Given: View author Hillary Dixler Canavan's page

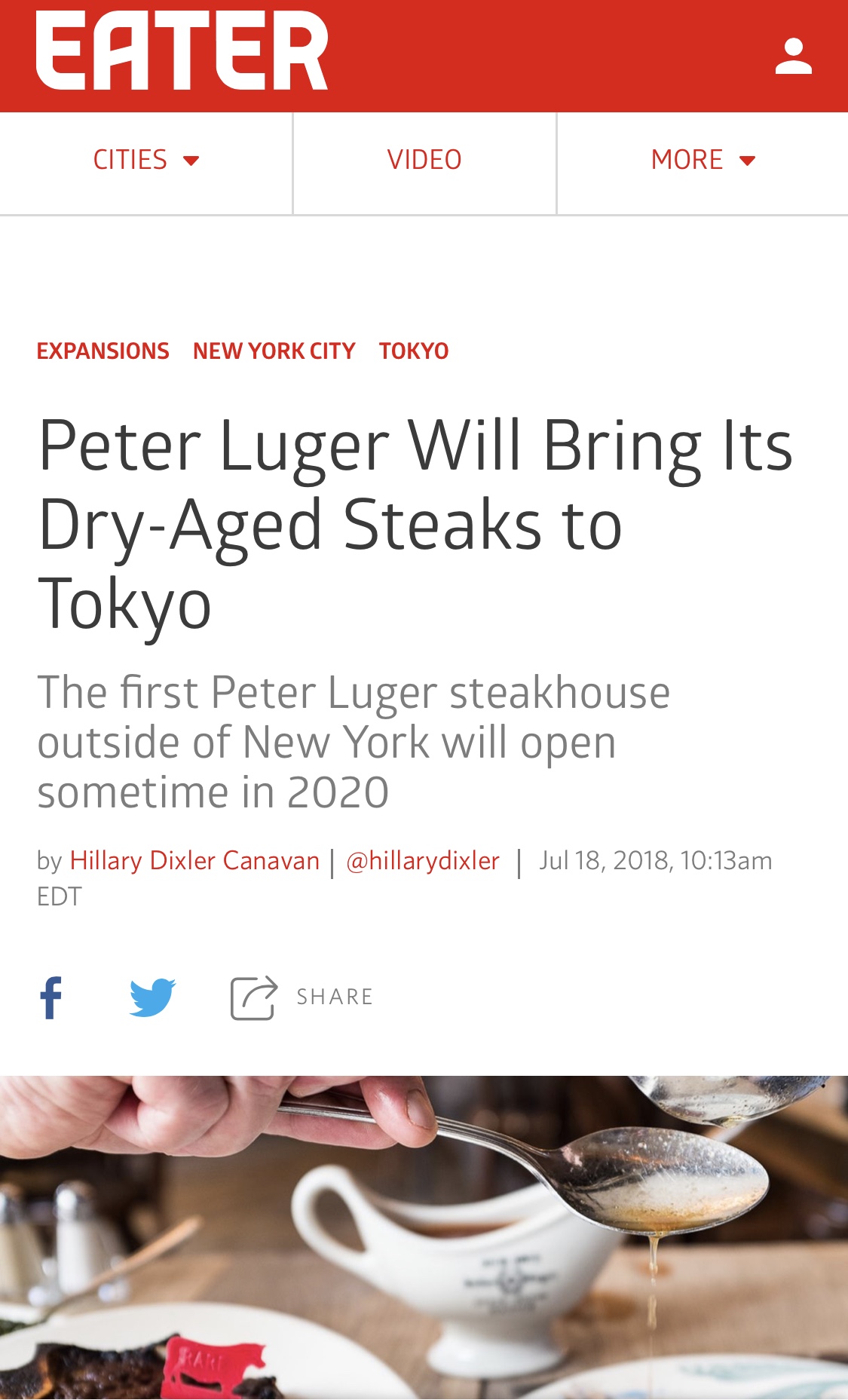Looking at the screenshot, I should [x=194, y=861].
